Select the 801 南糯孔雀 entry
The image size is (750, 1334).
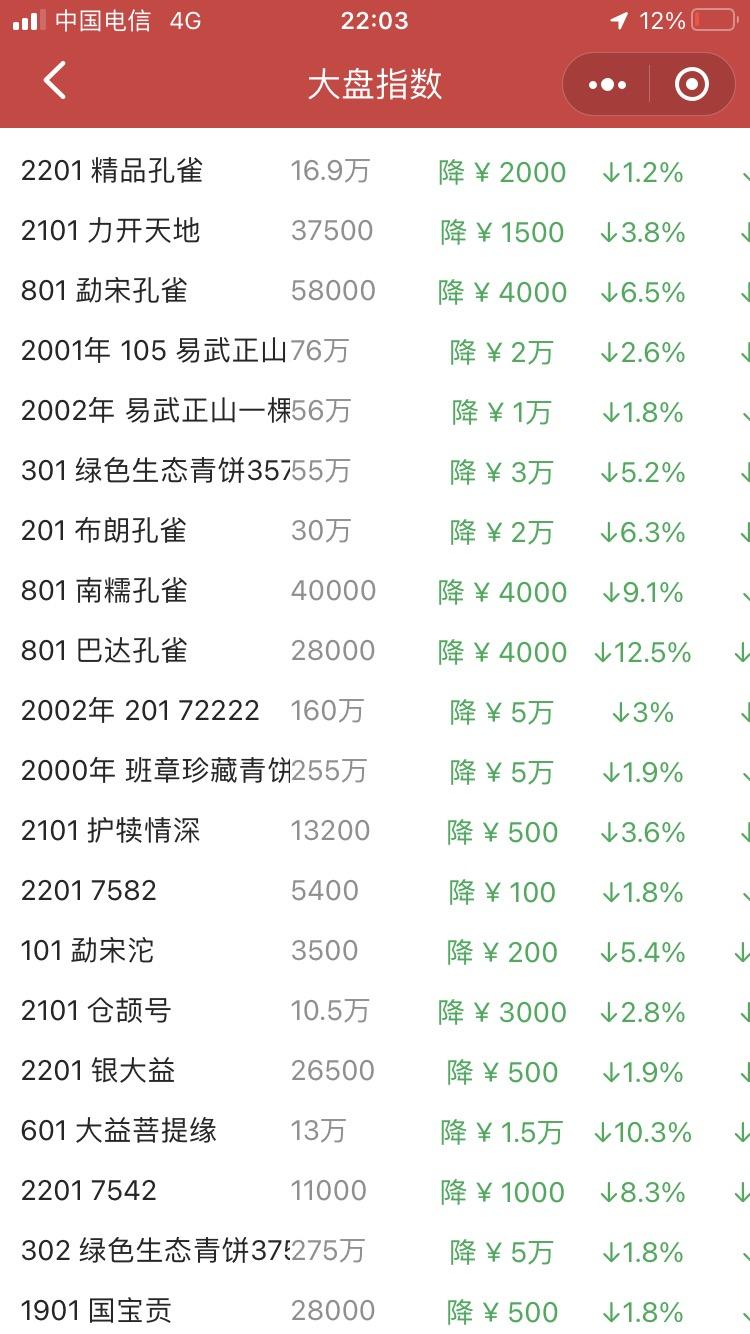(375, 591)
